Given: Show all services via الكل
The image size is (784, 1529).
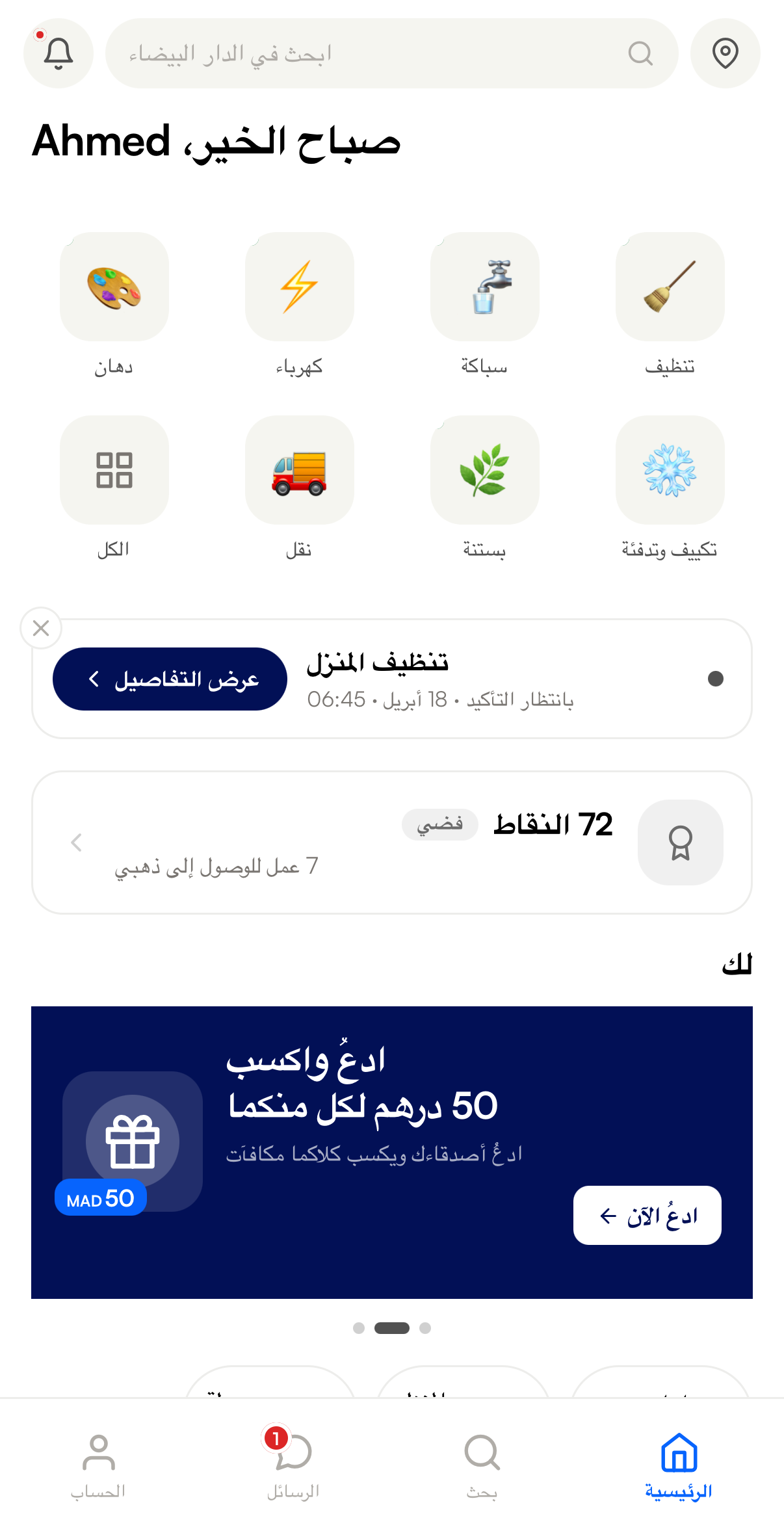Looking at the screenshot, I should pos(114,470).
